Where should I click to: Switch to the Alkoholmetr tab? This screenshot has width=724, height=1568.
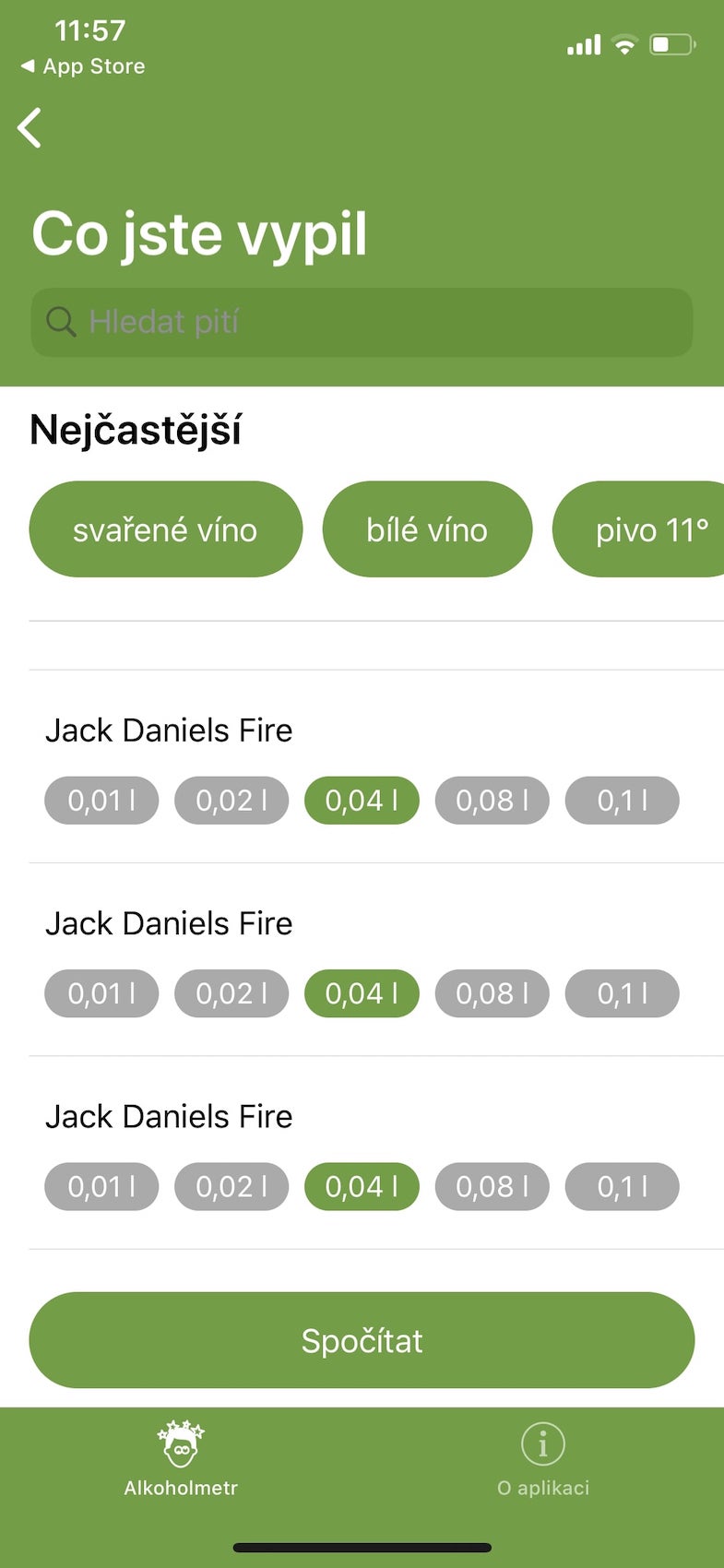pos(181,1458)
